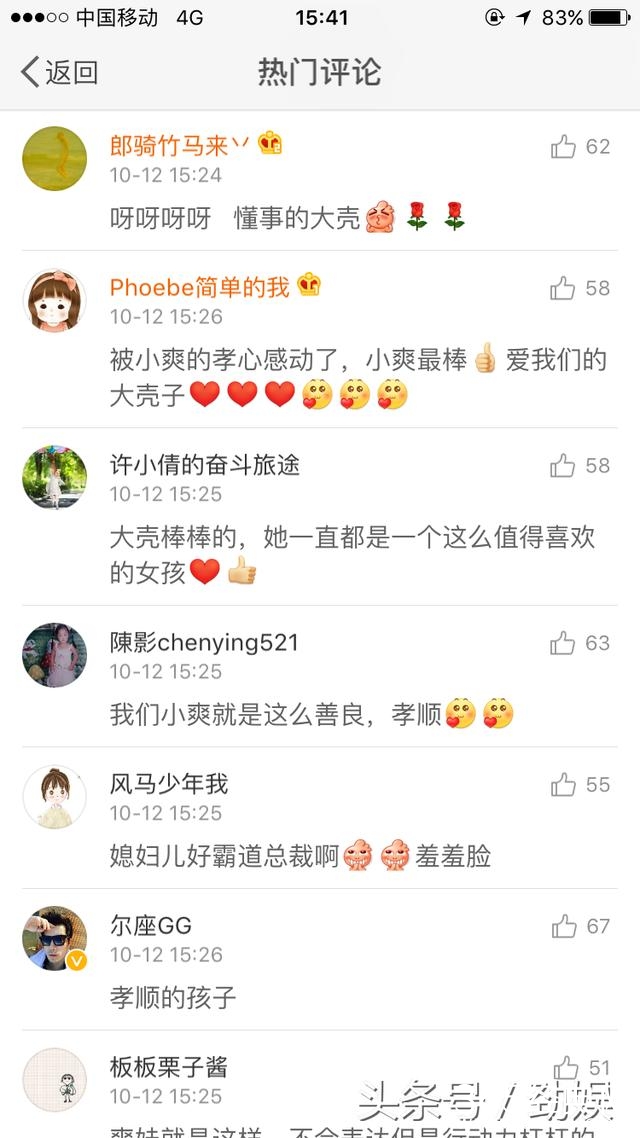The height and width of the screenshot is (1138, 640).
Task: Open the comment 媳妇儿好霸道总裁啊
Action: pos(225,856)
